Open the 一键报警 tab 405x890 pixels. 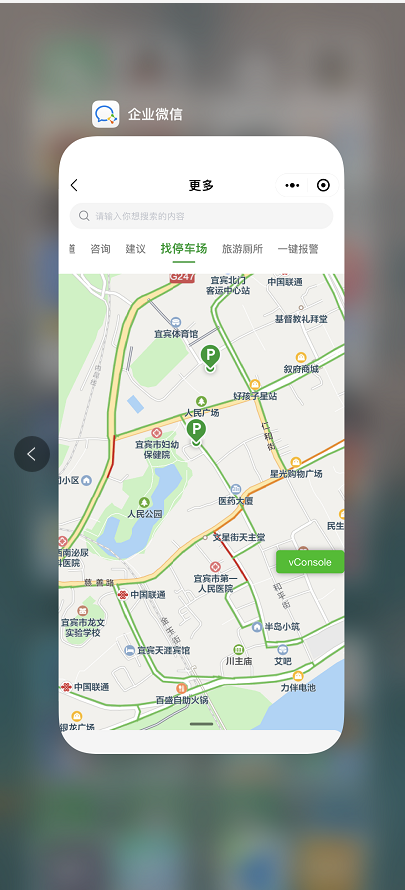pos(298,249)
